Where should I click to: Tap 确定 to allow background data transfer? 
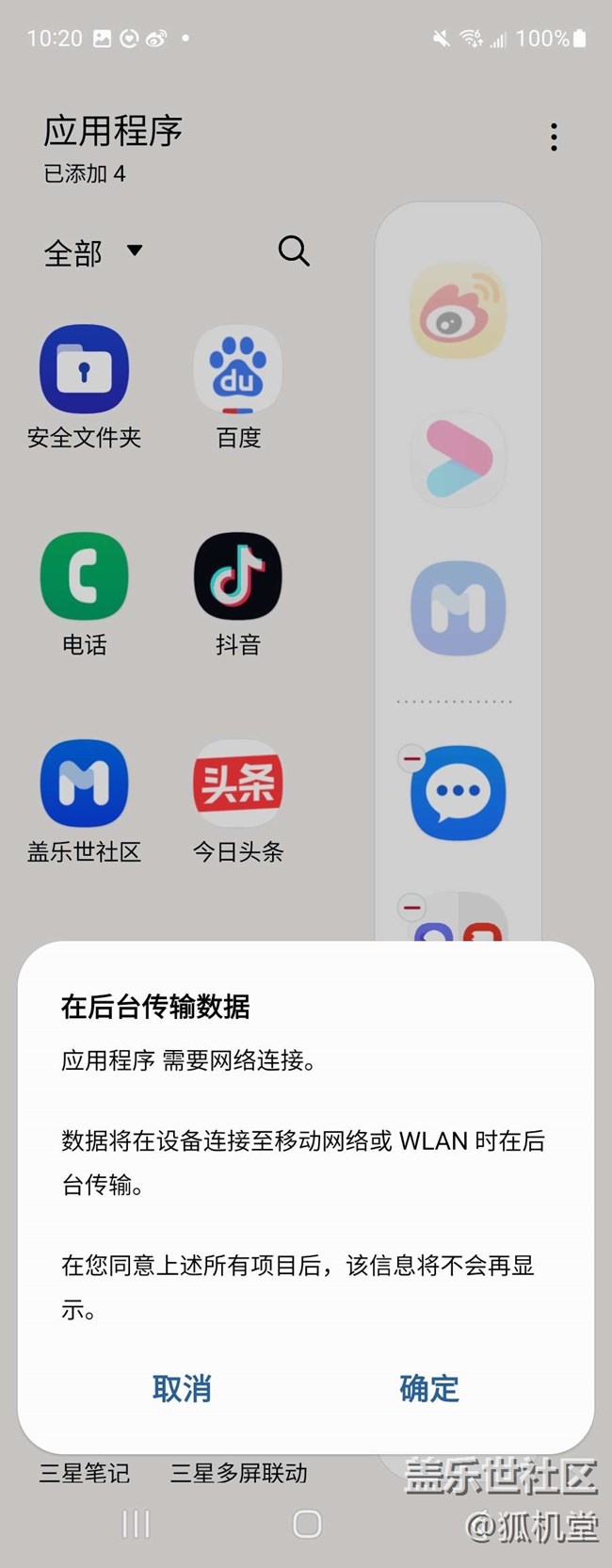tap(428, 1388)
